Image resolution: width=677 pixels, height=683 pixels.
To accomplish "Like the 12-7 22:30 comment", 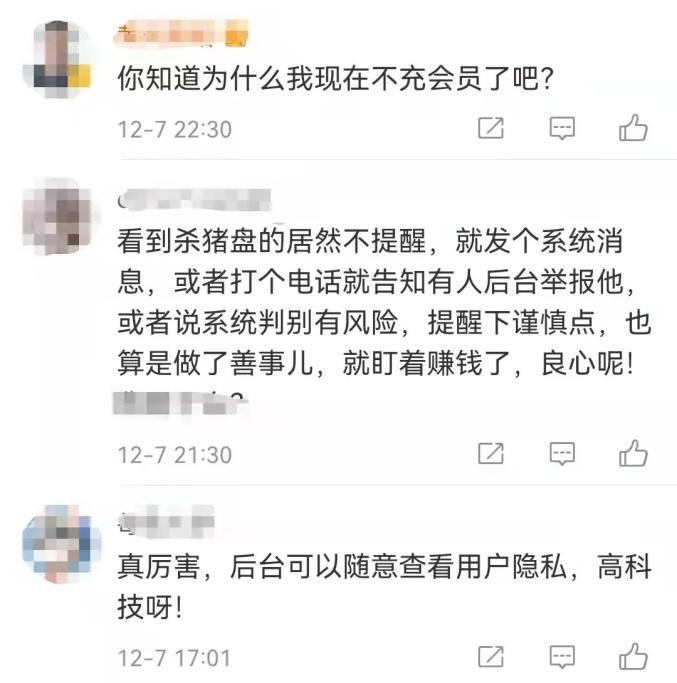I will pyautogui.click(x=633, y=129).
